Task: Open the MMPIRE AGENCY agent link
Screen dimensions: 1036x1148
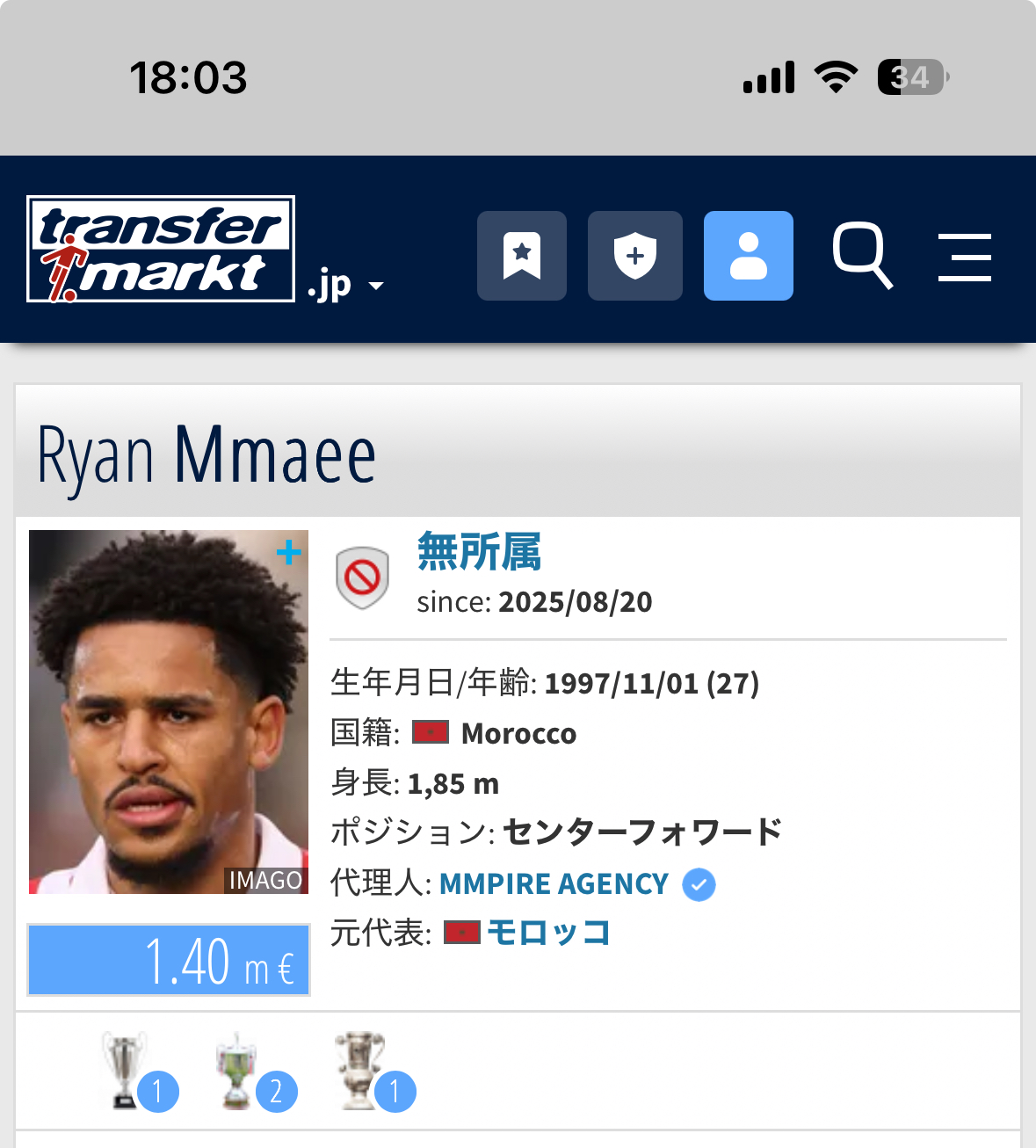Action: coord(554,883)
